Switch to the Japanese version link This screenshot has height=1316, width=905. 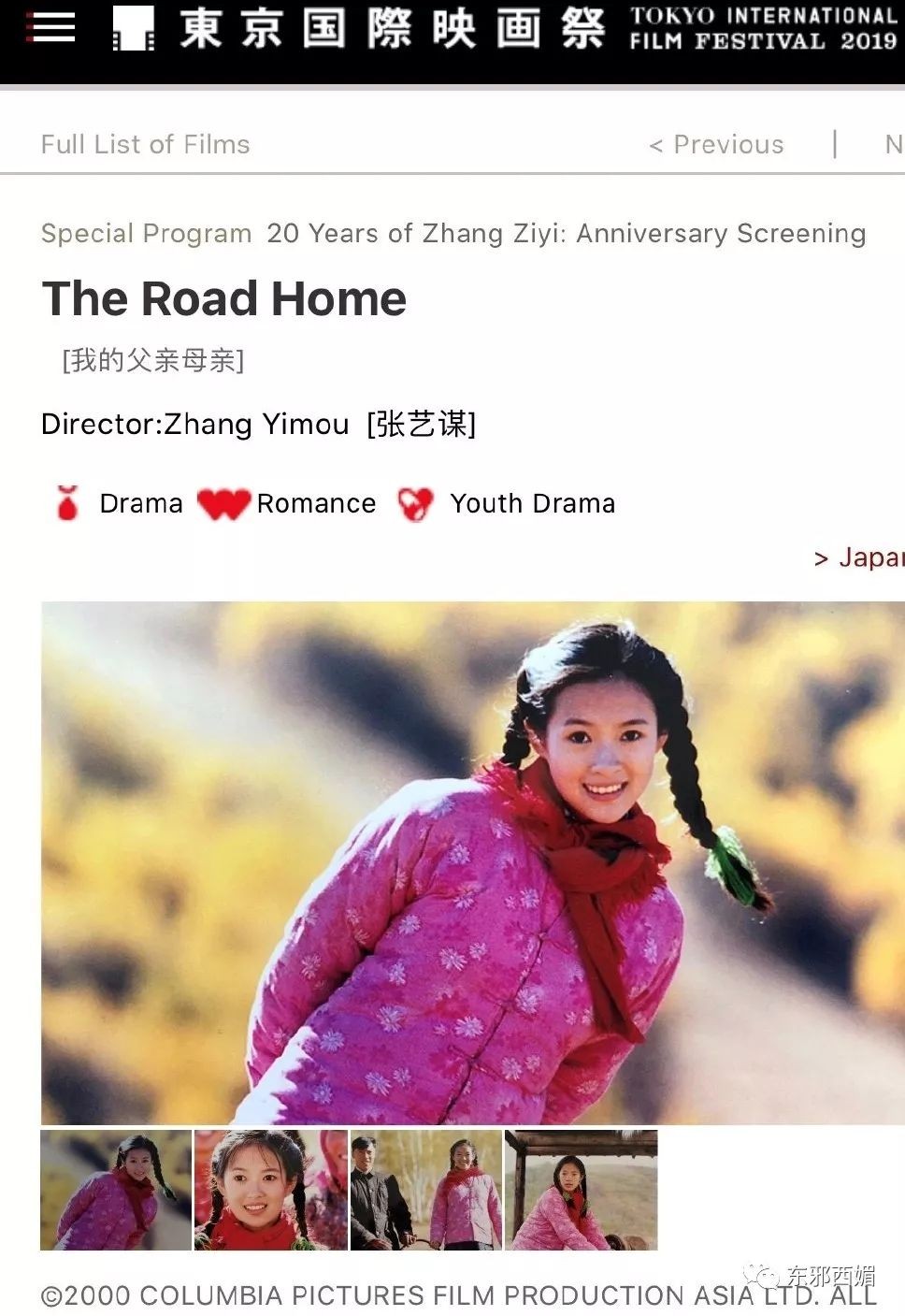pos(858,557)
